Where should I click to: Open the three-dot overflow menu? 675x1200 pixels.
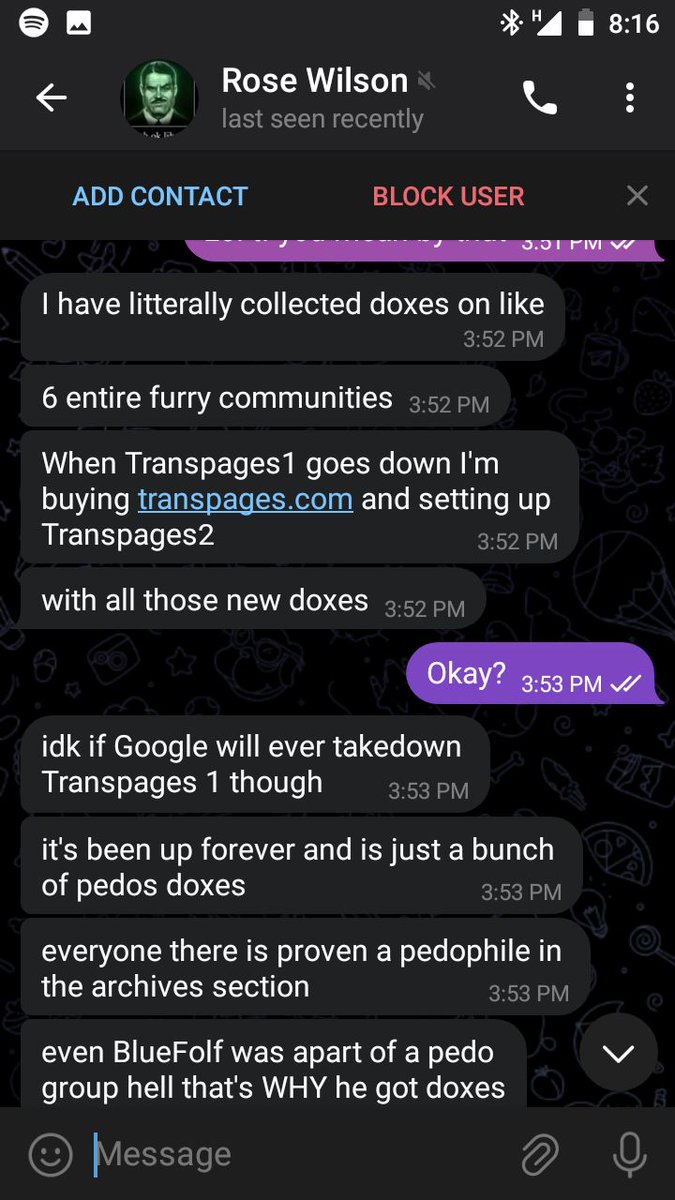pyautogui.click(x=629, y=97)
